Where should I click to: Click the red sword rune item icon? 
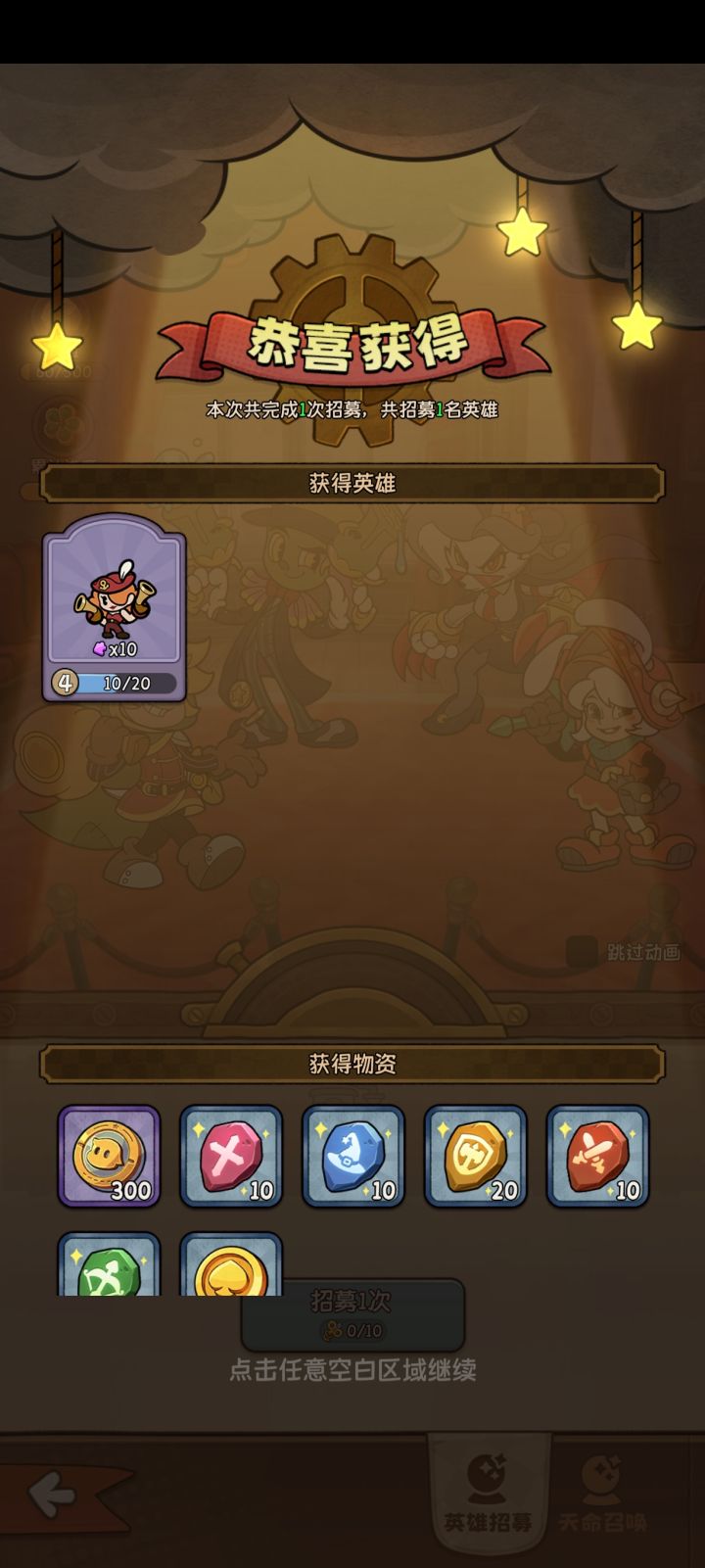click(598, 1157)
